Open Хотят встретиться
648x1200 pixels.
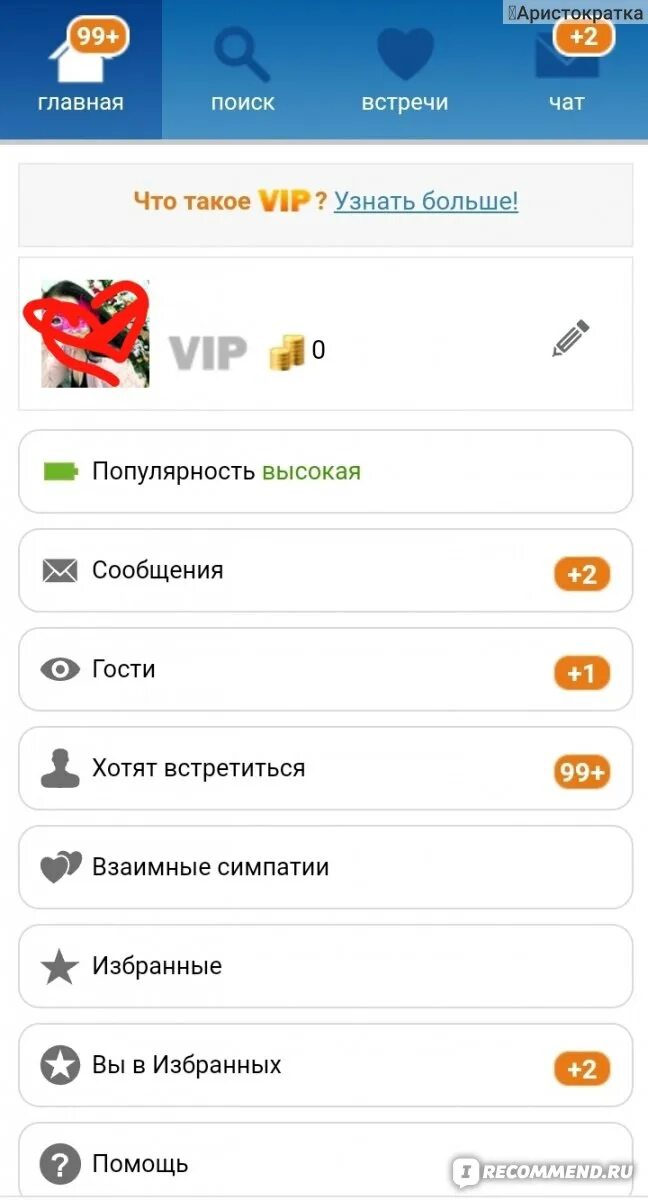(x=325, y=768)
